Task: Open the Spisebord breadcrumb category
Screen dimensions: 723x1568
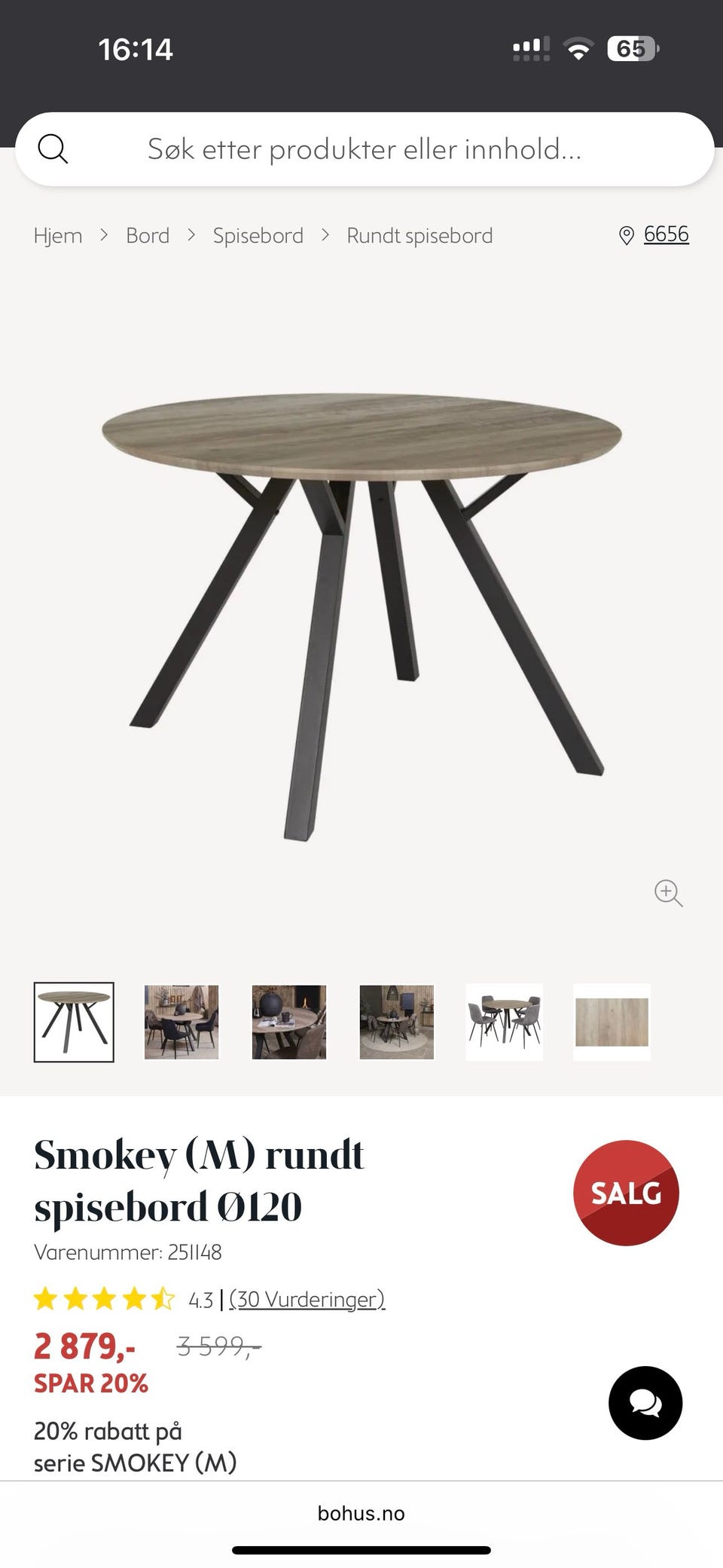Action: [x=258, y=236]
